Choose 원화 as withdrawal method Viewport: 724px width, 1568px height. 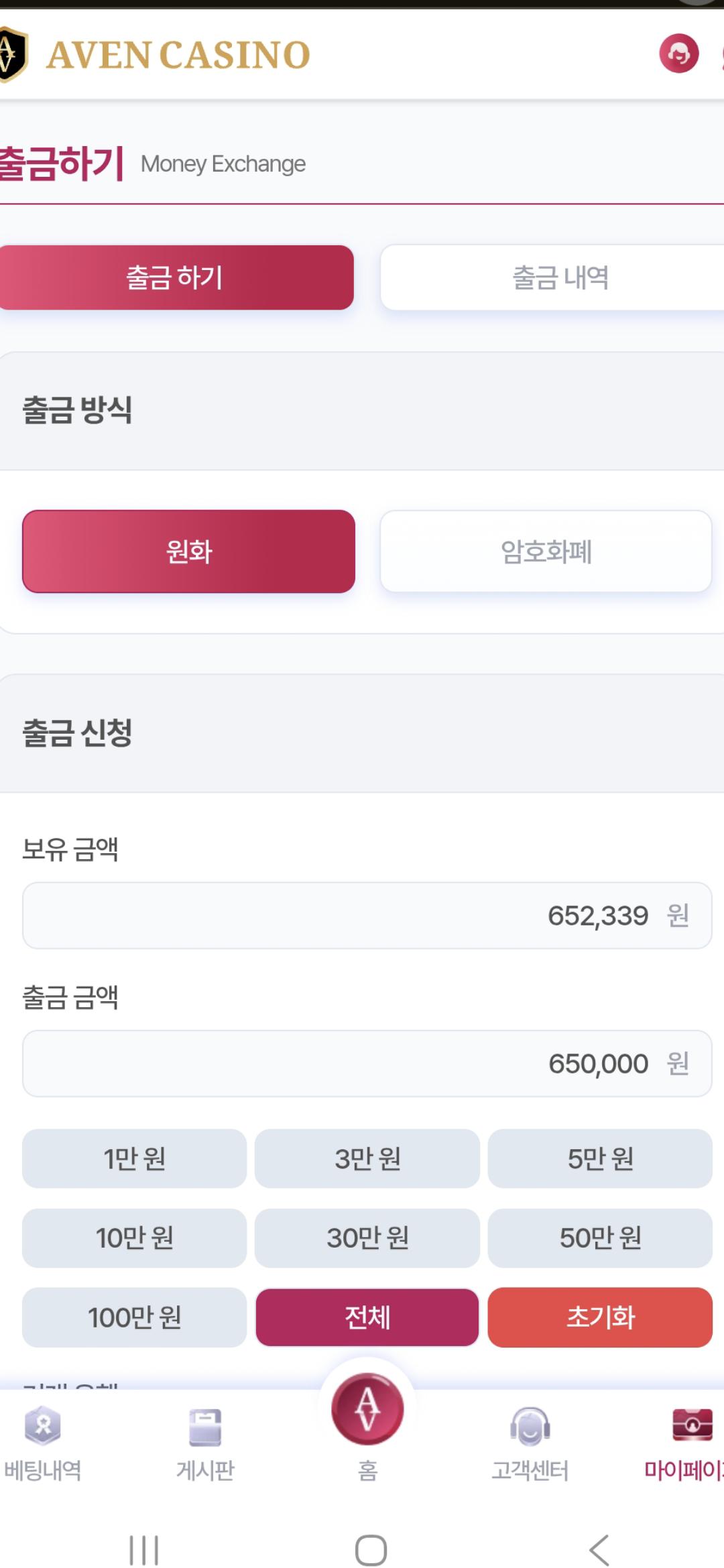coord(188,551)
